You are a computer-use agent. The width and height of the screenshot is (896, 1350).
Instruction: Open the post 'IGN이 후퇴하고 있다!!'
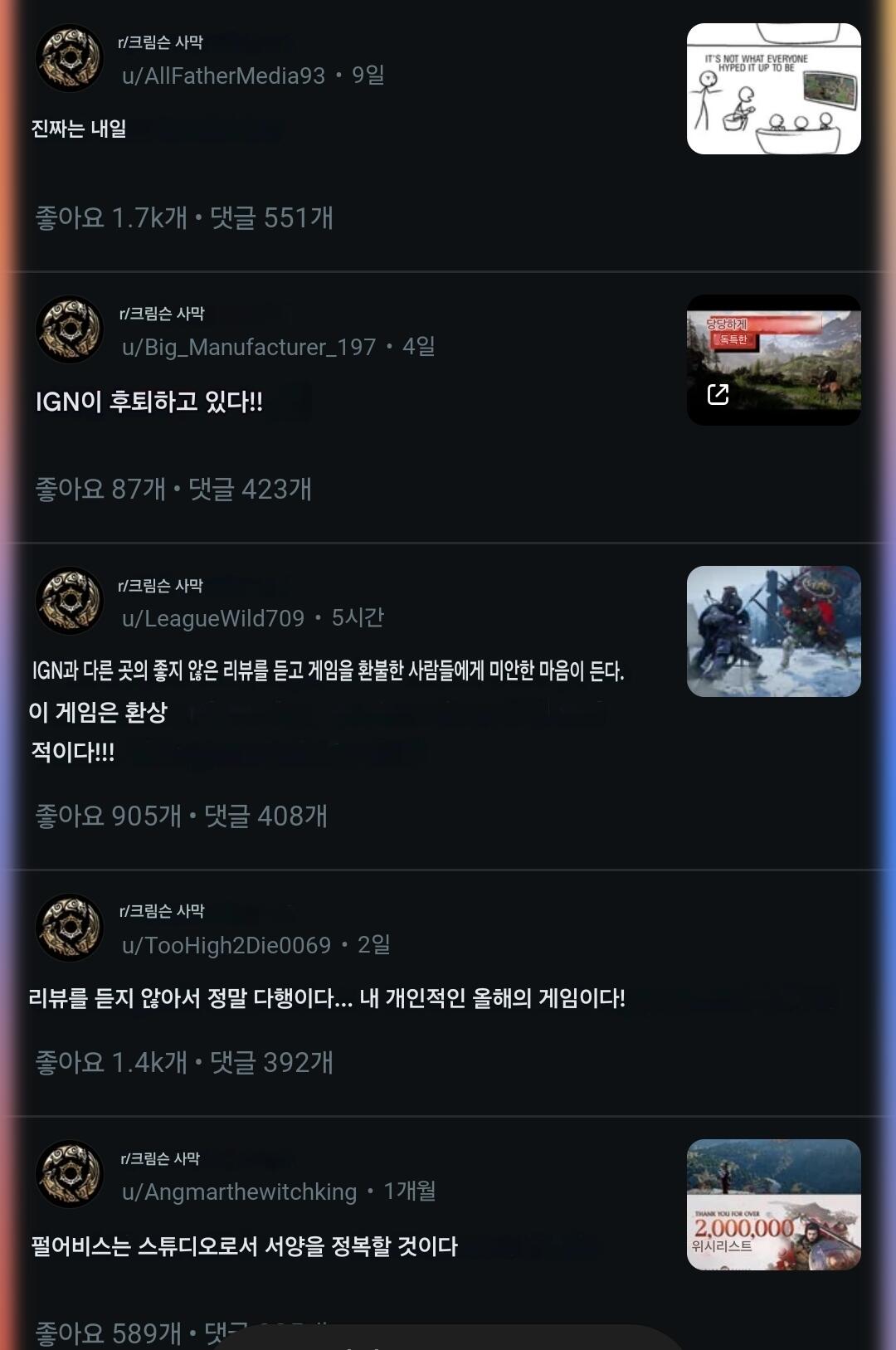pyautogui.click(x=149, y=402)
